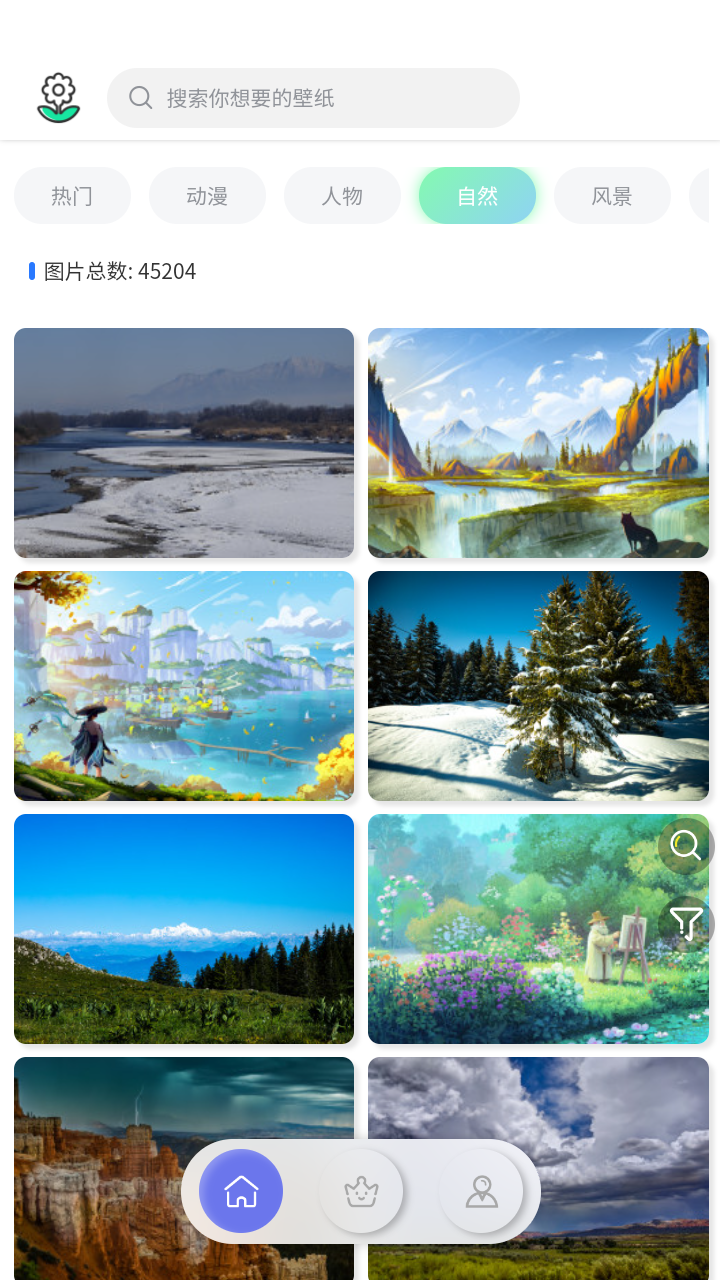
Task: View the garden painter wallpaper
Action: click(538, 929)
